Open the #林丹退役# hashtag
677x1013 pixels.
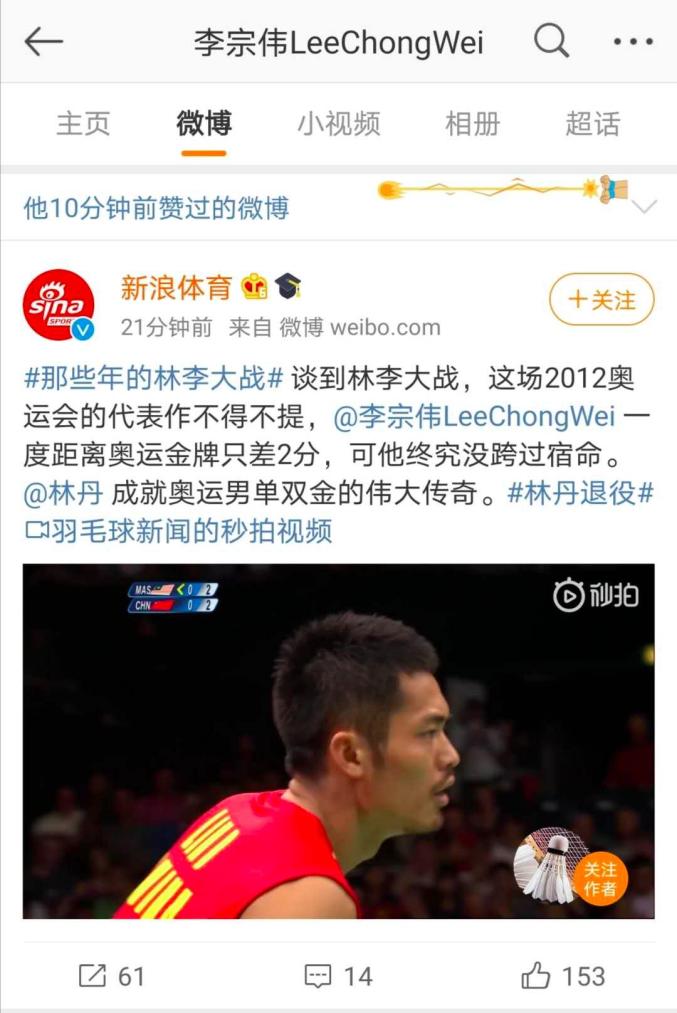(x=580, y=494)
